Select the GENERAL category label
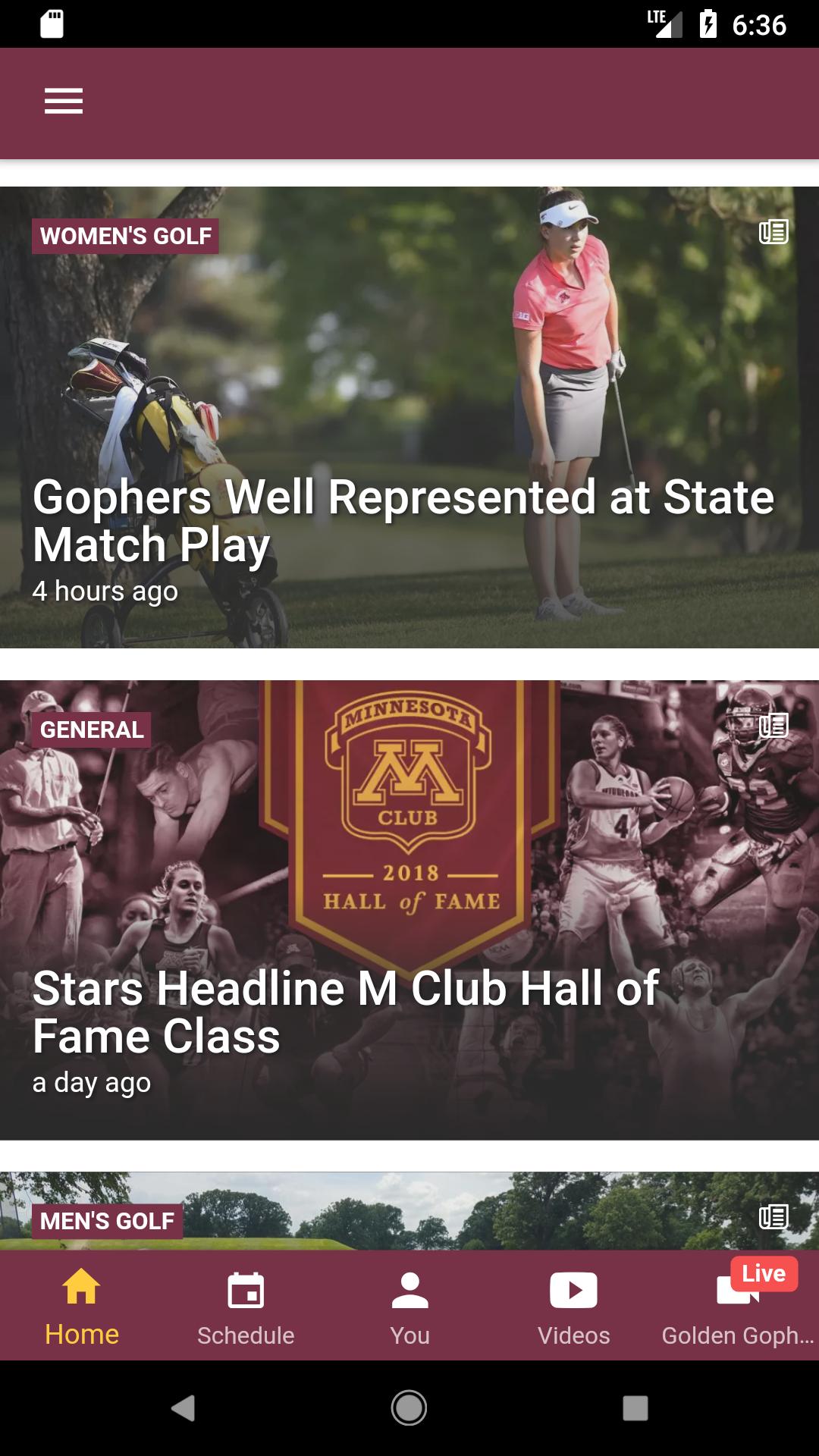Screen dimensions: 819x1456 (x=91, y=730)
